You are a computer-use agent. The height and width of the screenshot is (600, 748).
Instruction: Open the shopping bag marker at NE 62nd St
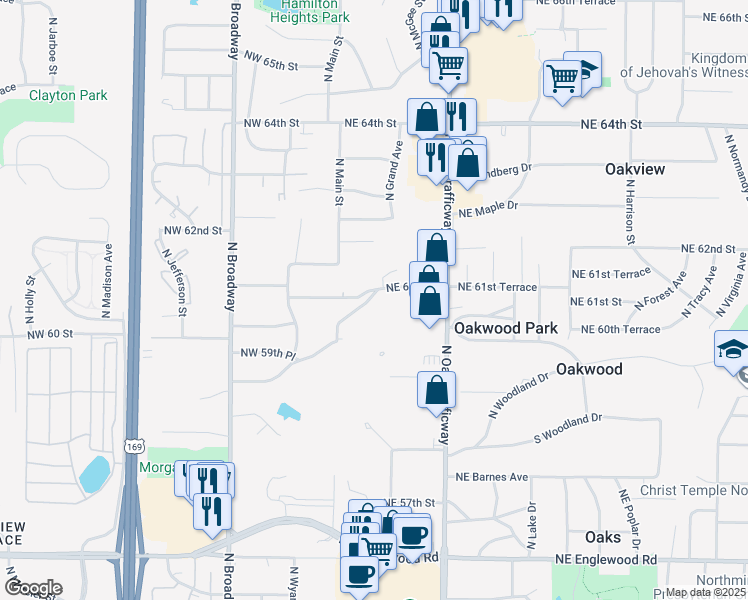436,248
